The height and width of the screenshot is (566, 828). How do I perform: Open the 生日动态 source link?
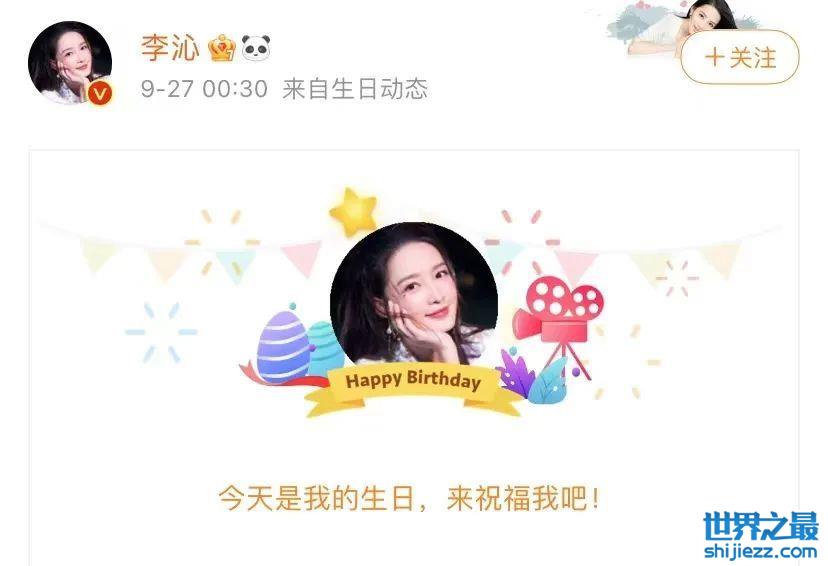pos(383,89)
